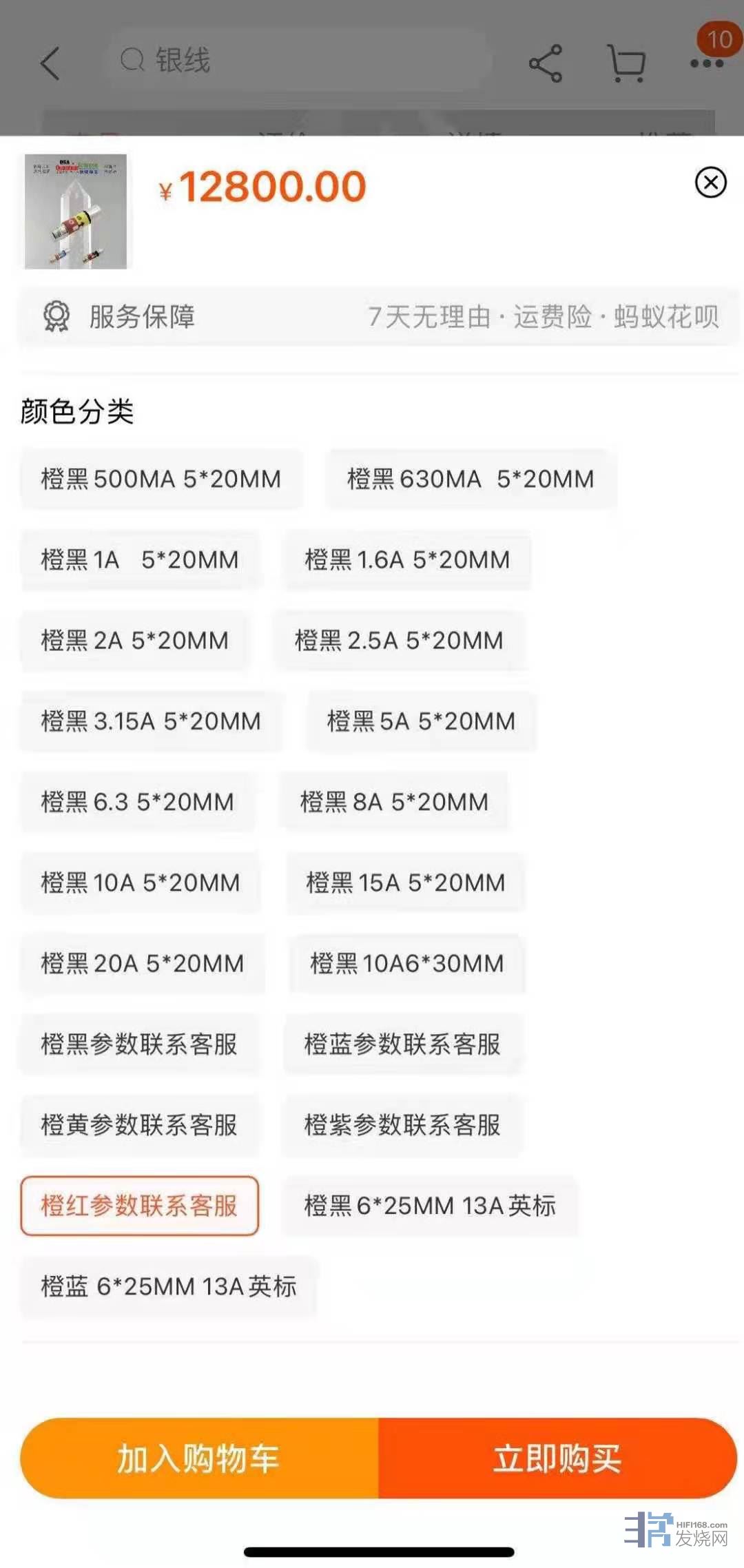Viewport: 744px width, 1568px height.
Task: Choose 橙黑 630MA 5*20MM variant
Action: [x=471, y=479]
